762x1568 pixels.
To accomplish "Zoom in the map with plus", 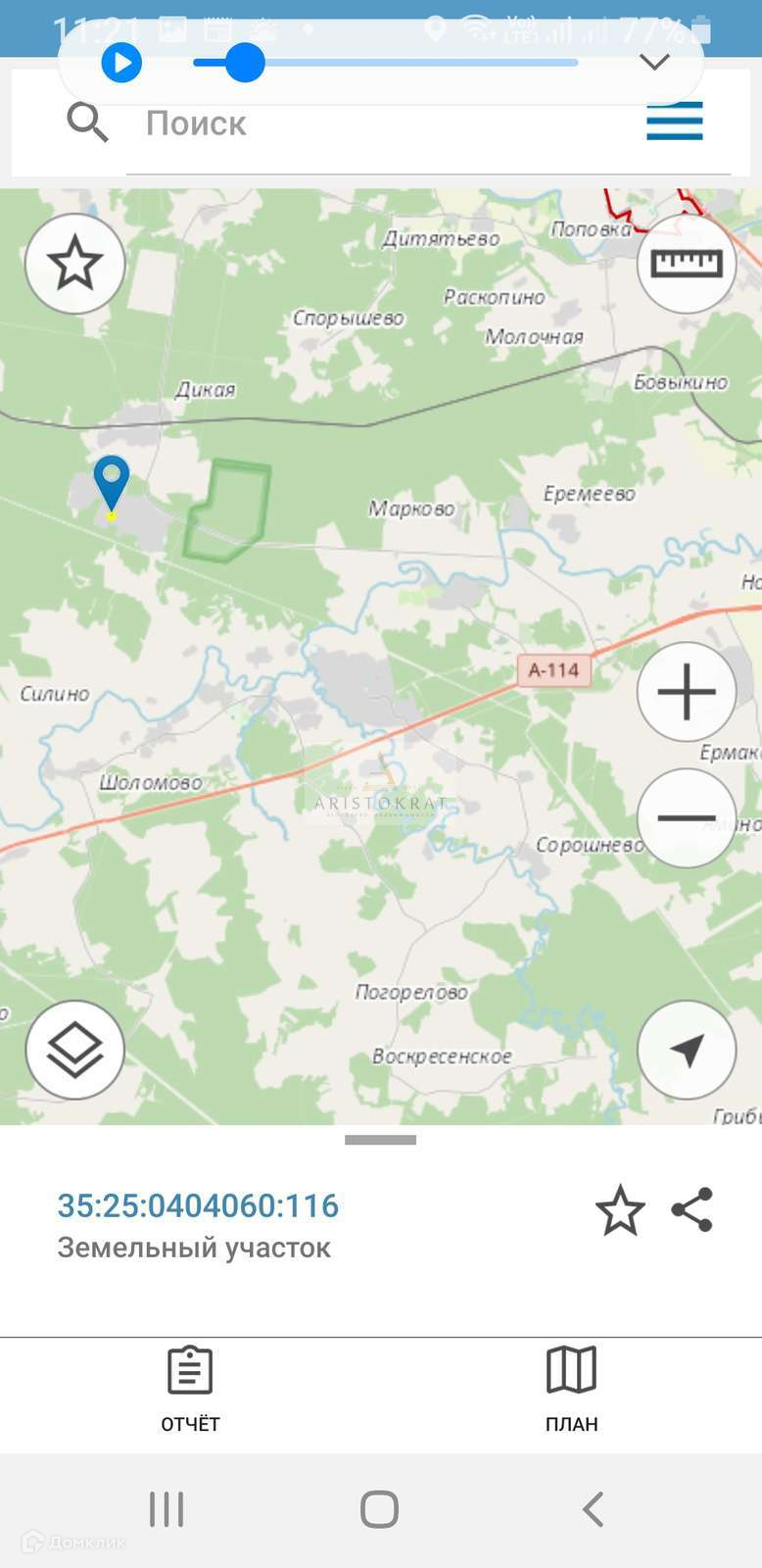I will click(686, 692).
